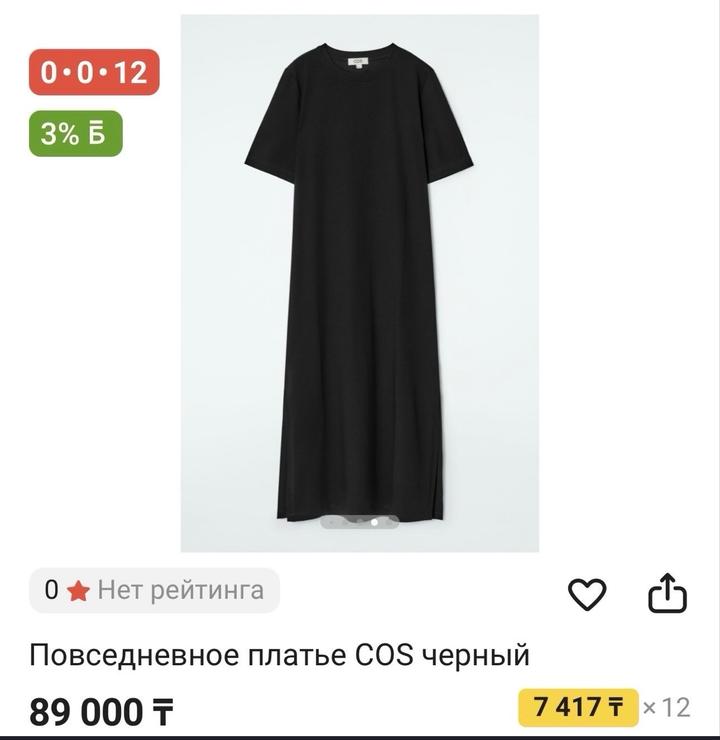Add the COS dress to favorites
The image size is (720, 740).
pos(587,595)
